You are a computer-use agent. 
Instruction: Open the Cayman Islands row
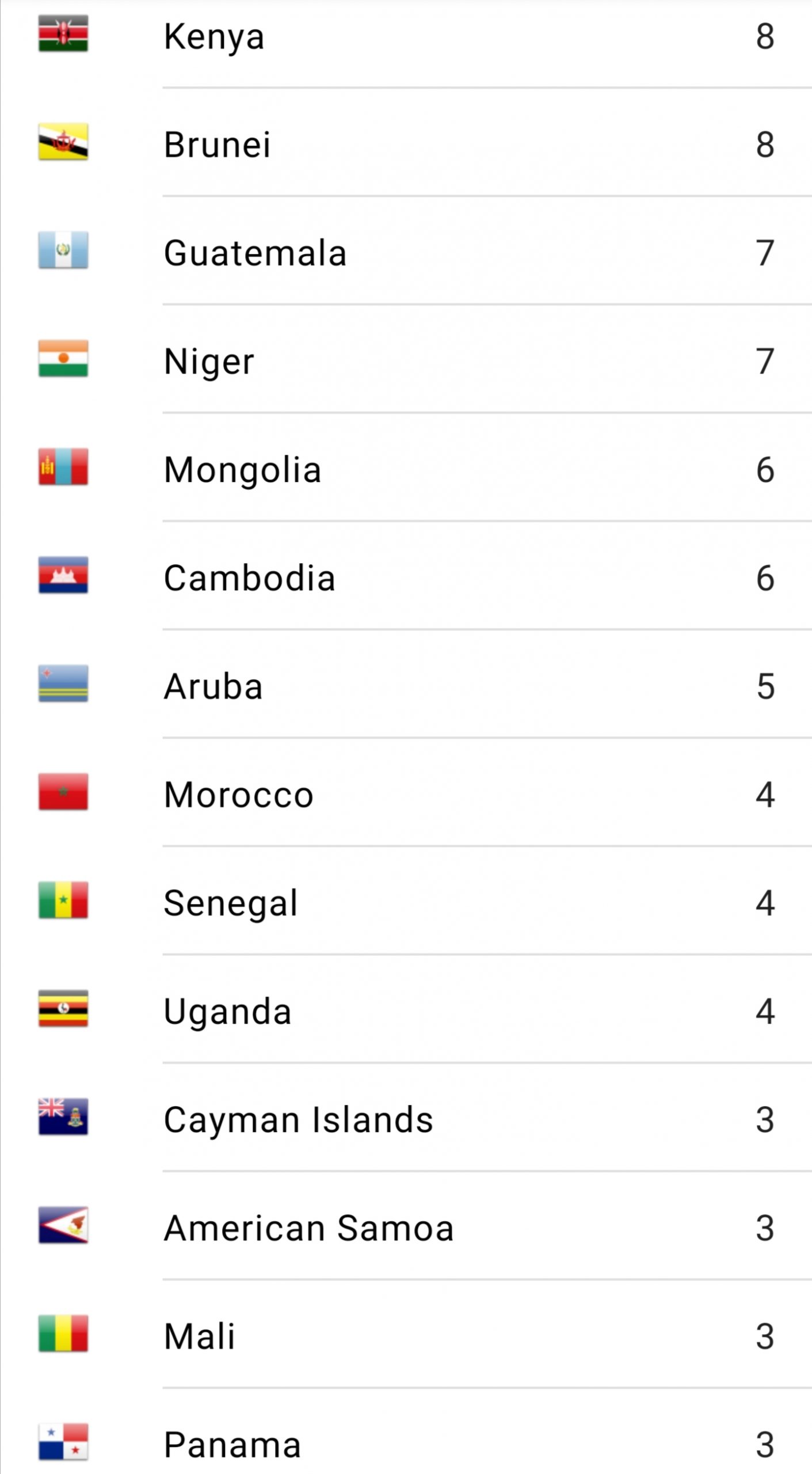pyautogui.click(x=406, y=1117)
